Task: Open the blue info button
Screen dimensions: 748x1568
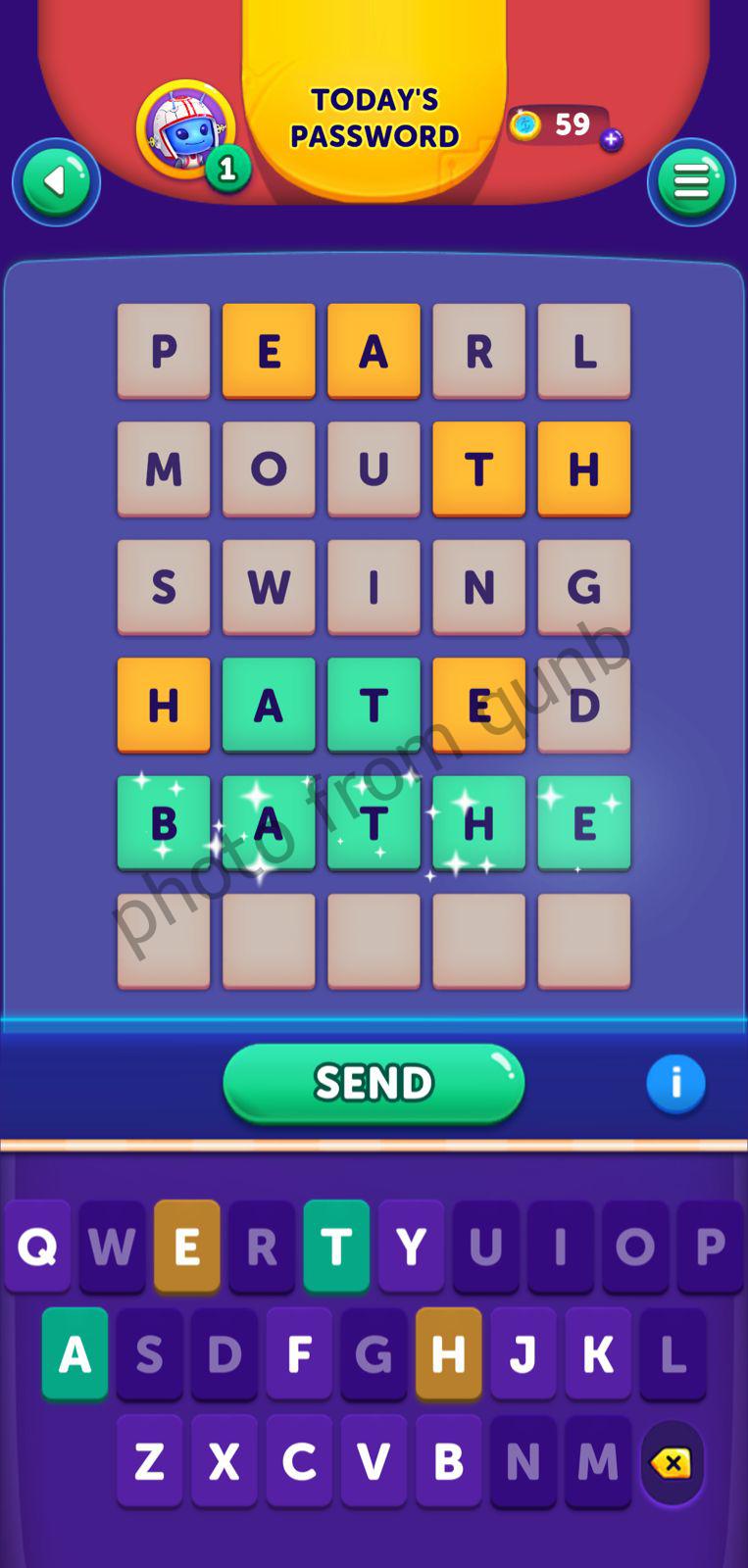Action: click(675, 1084)
